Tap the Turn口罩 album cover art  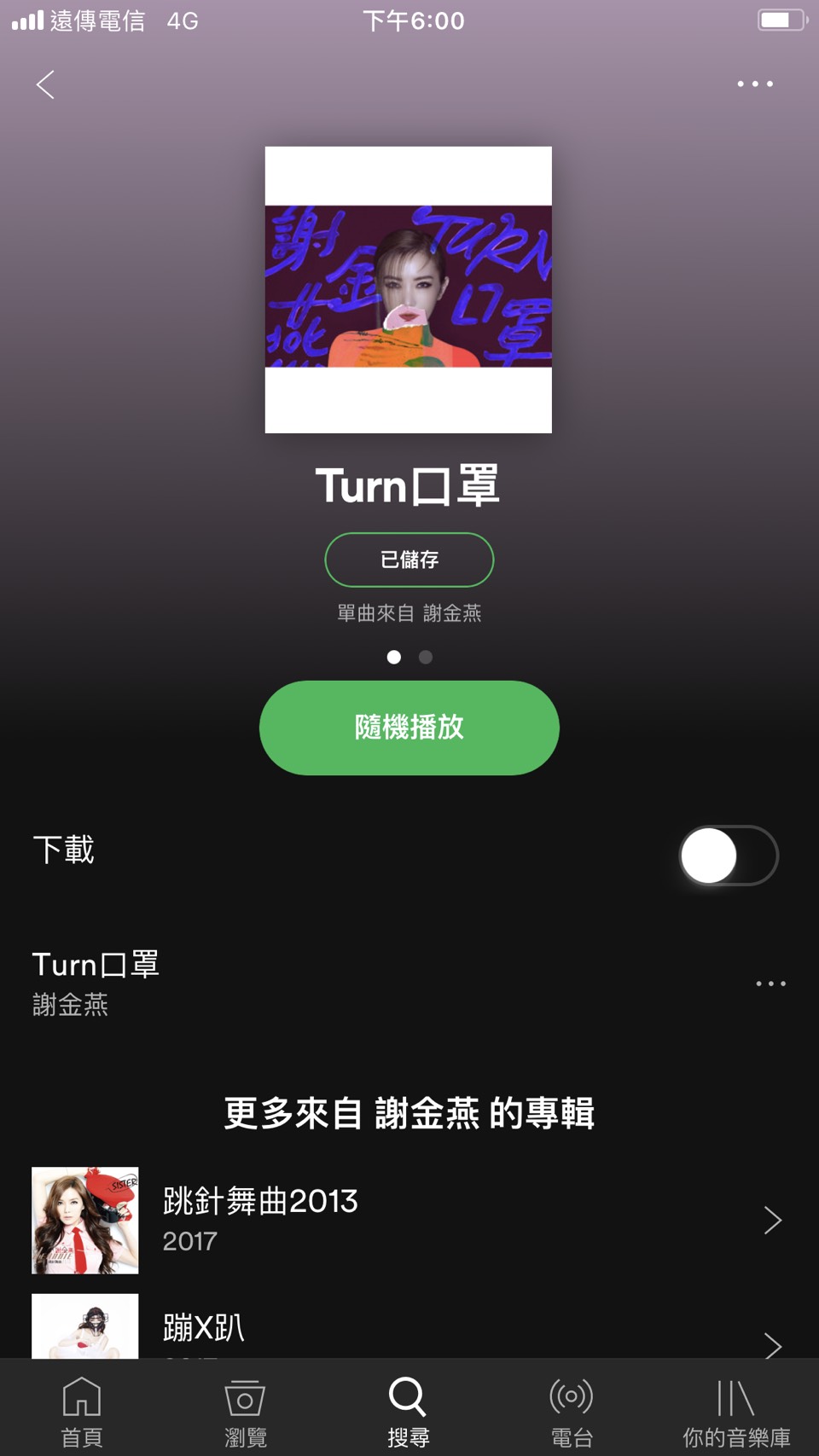(409, 290)
